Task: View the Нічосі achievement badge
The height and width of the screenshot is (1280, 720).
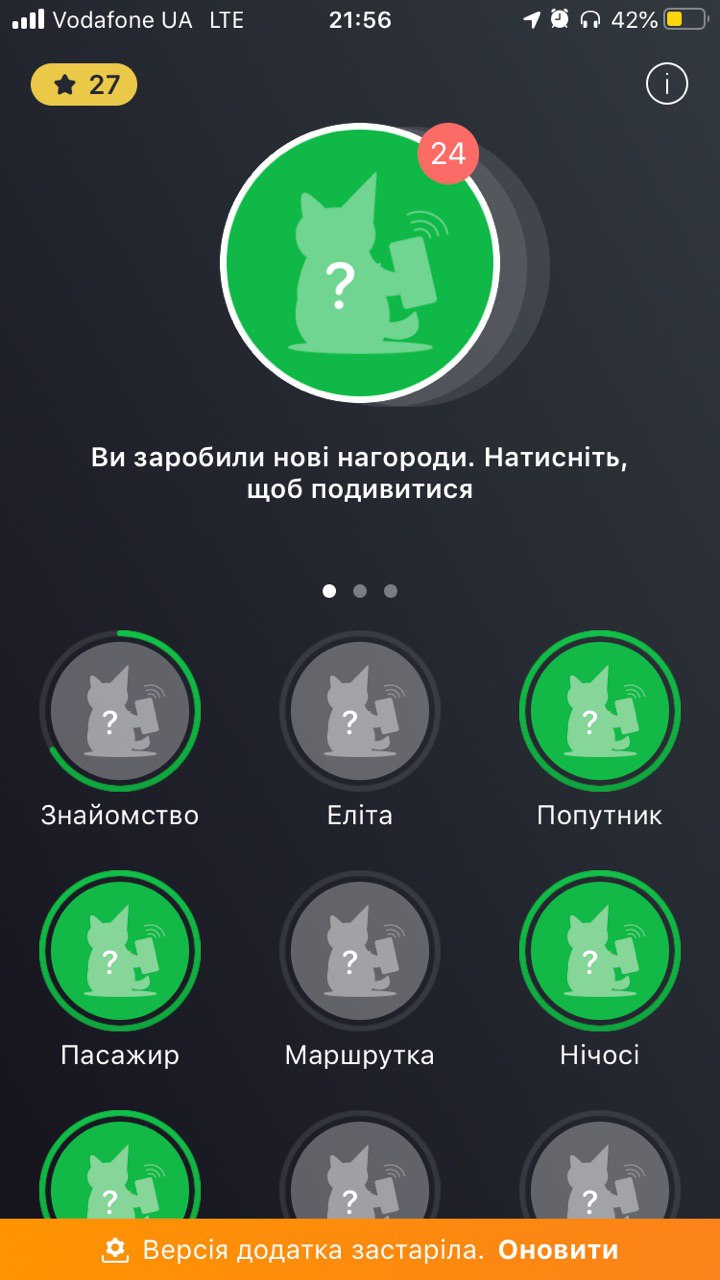Action: click(600, 951)
